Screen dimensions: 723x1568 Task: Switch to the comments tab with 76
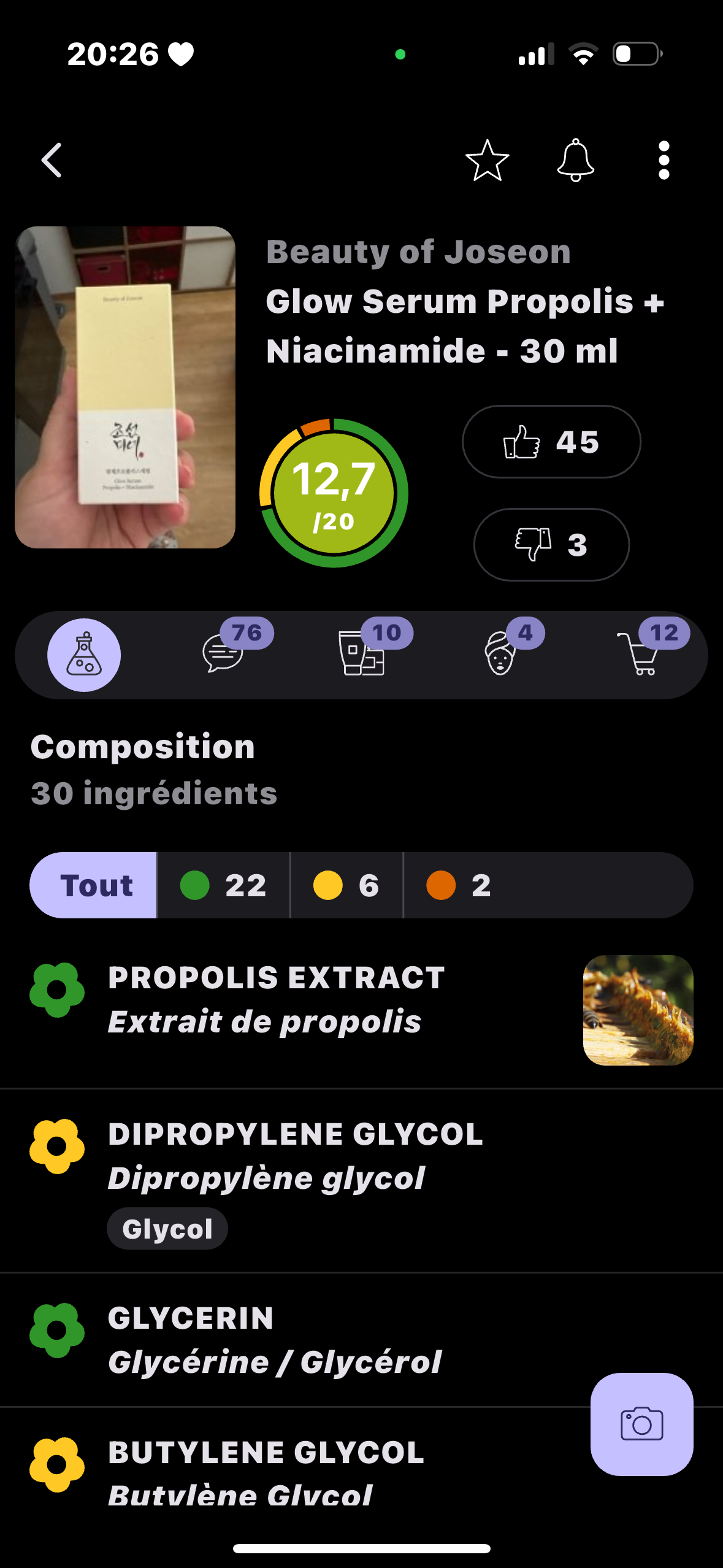click(224, 654)
